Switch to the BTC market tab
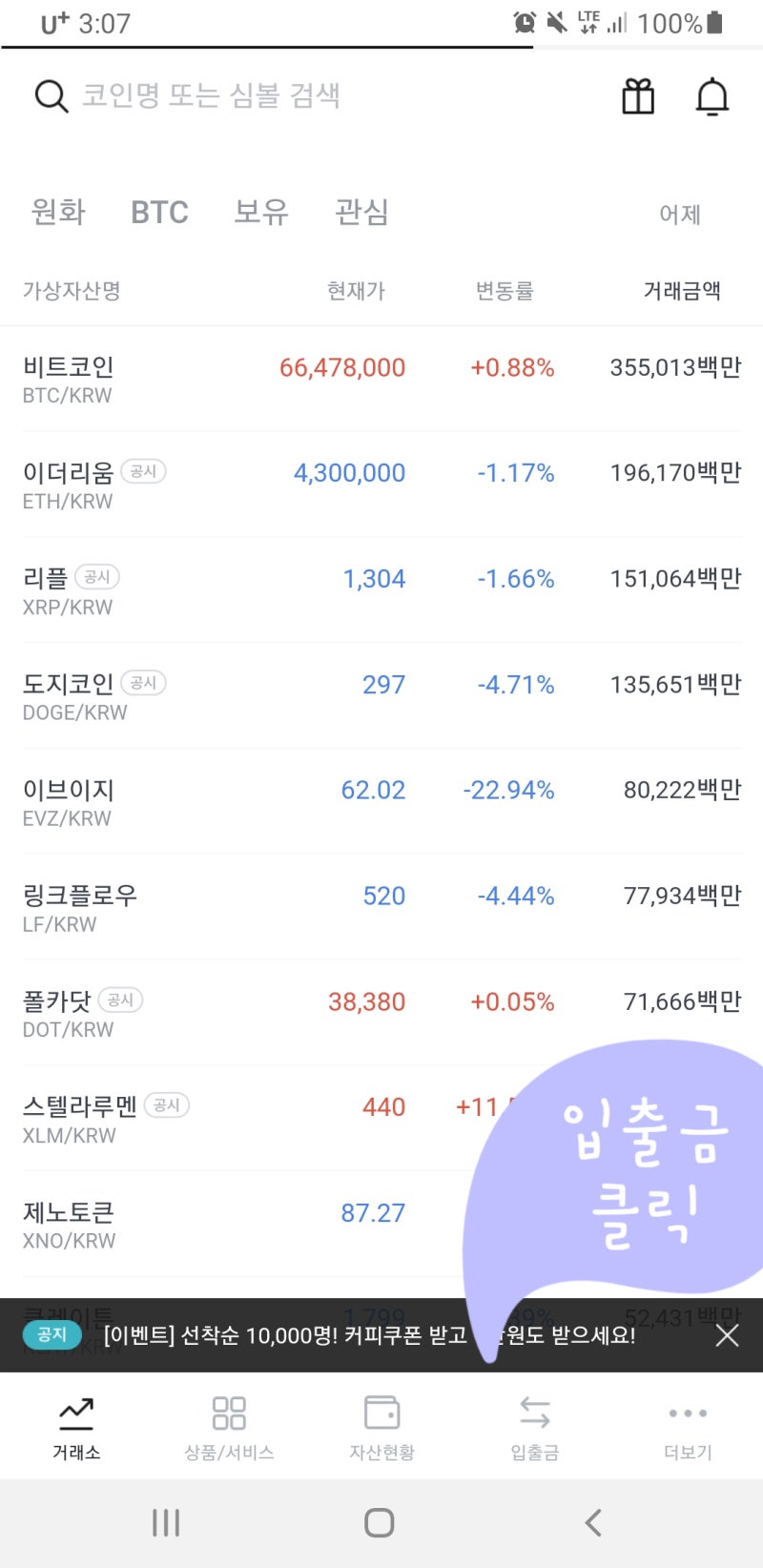763x1568 pixels. click(x=159, y=212)
